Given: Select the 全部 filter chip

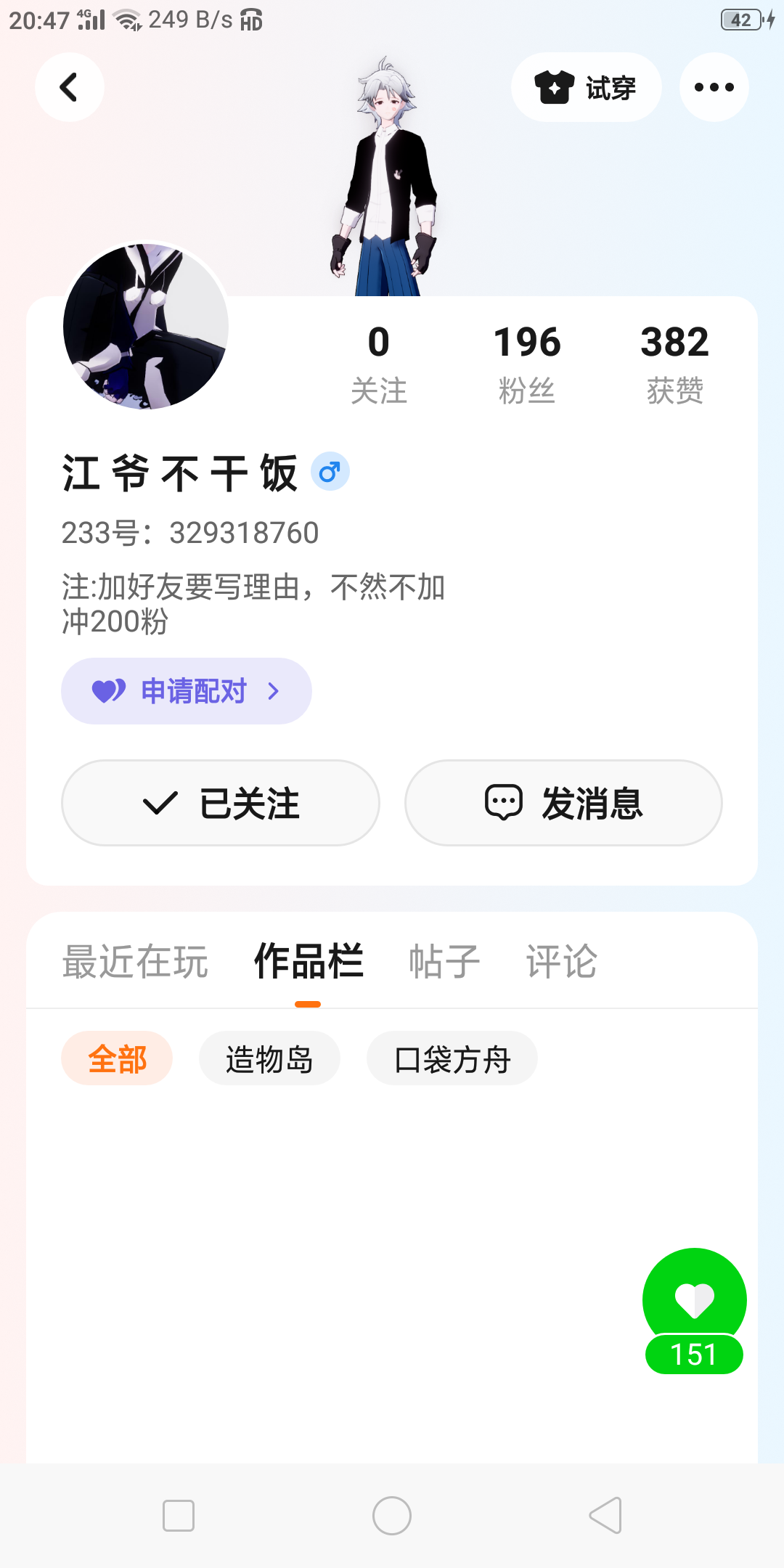Looking at the screenshot, I should pos(117,1058).
